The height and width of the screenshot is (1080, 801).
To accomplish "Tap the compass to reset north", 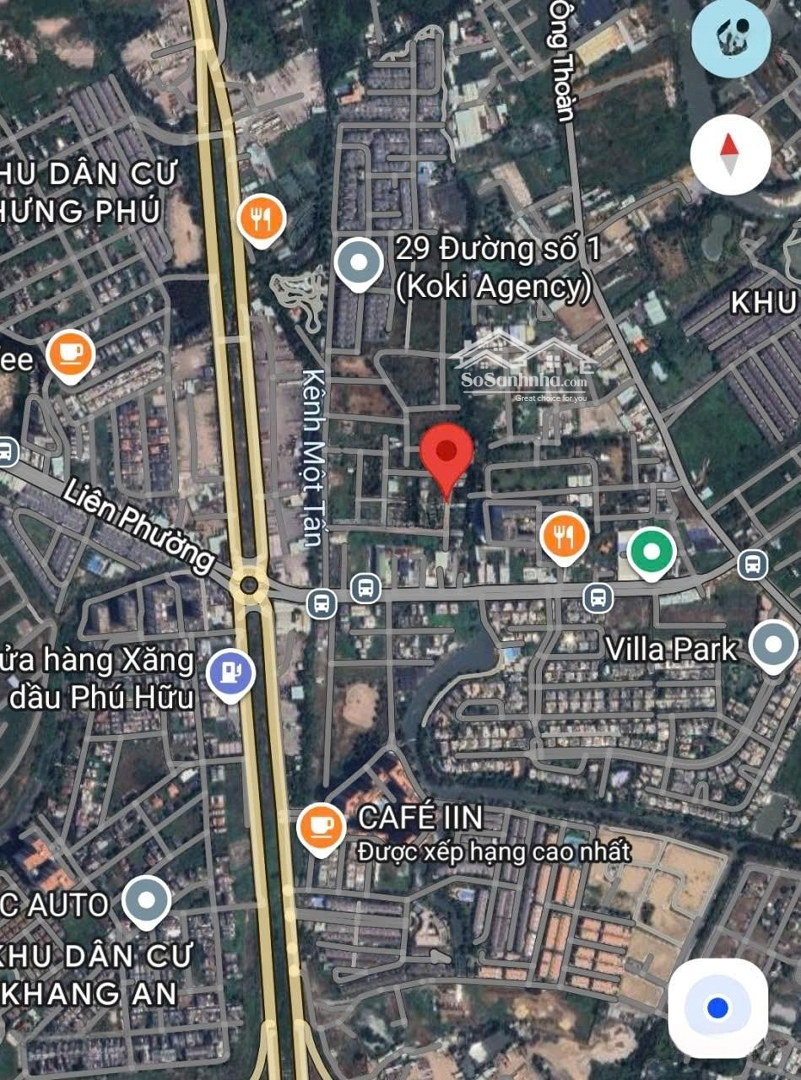I will 730,154.
